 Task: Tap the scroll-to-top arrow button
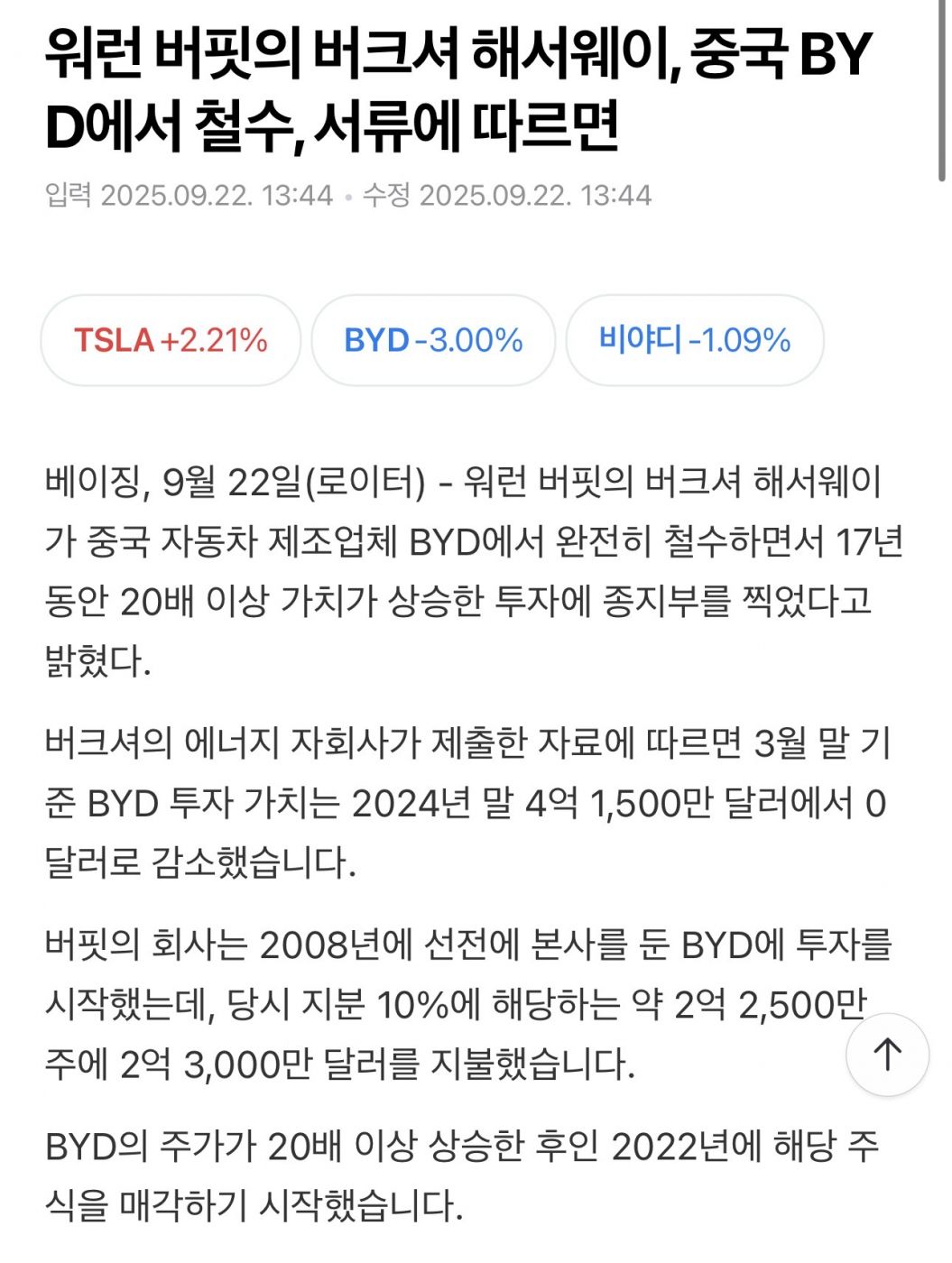pos(887,1054)
